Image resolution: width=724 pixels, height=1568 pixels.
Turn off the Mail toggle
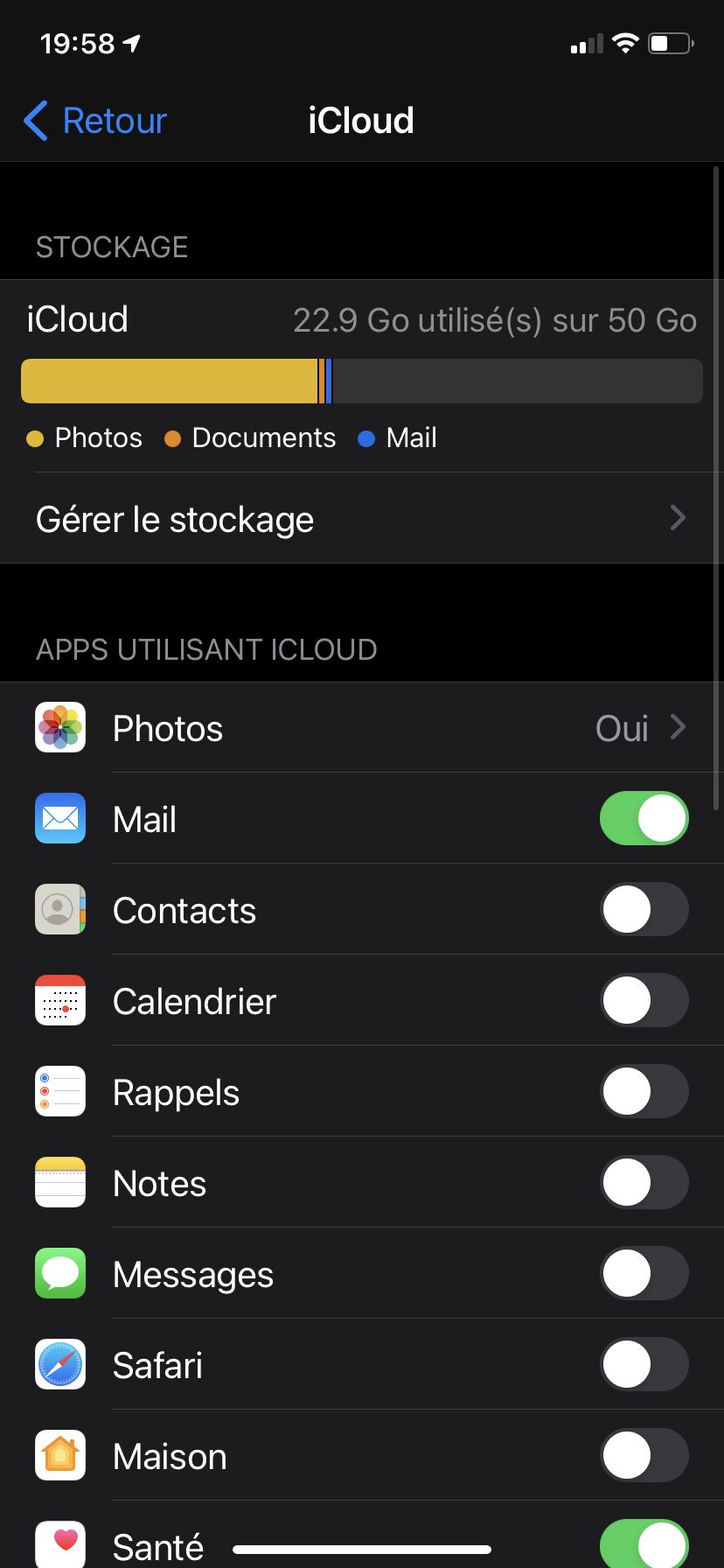coord(644,819)
